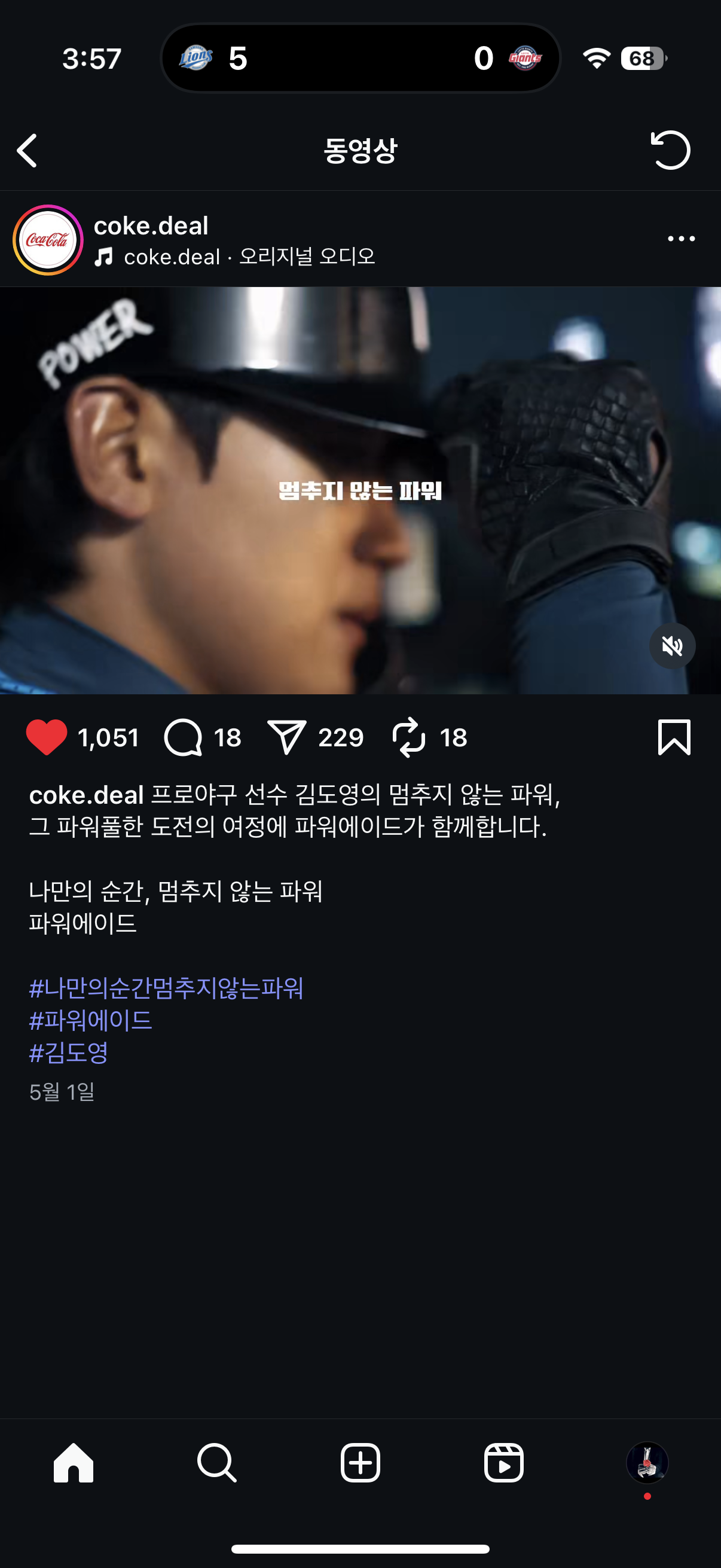Image resolution: width=721 pixels, height=1568 pixels.
Task: Switch to the Search tab
Action: pos(216,1462)
